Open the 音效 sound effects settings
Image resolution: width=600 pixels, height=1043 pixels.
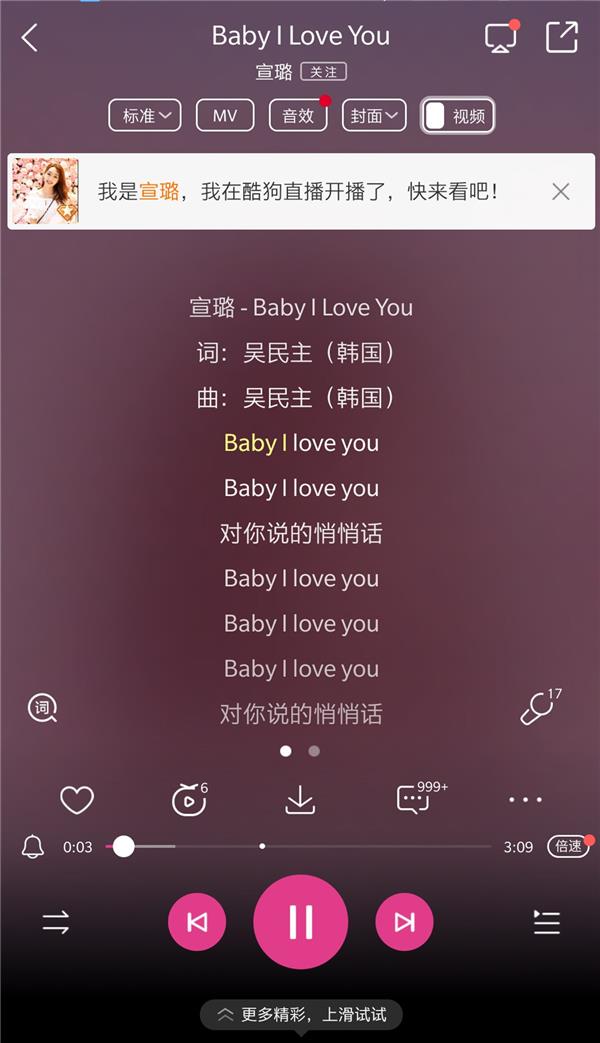point(298,116)
